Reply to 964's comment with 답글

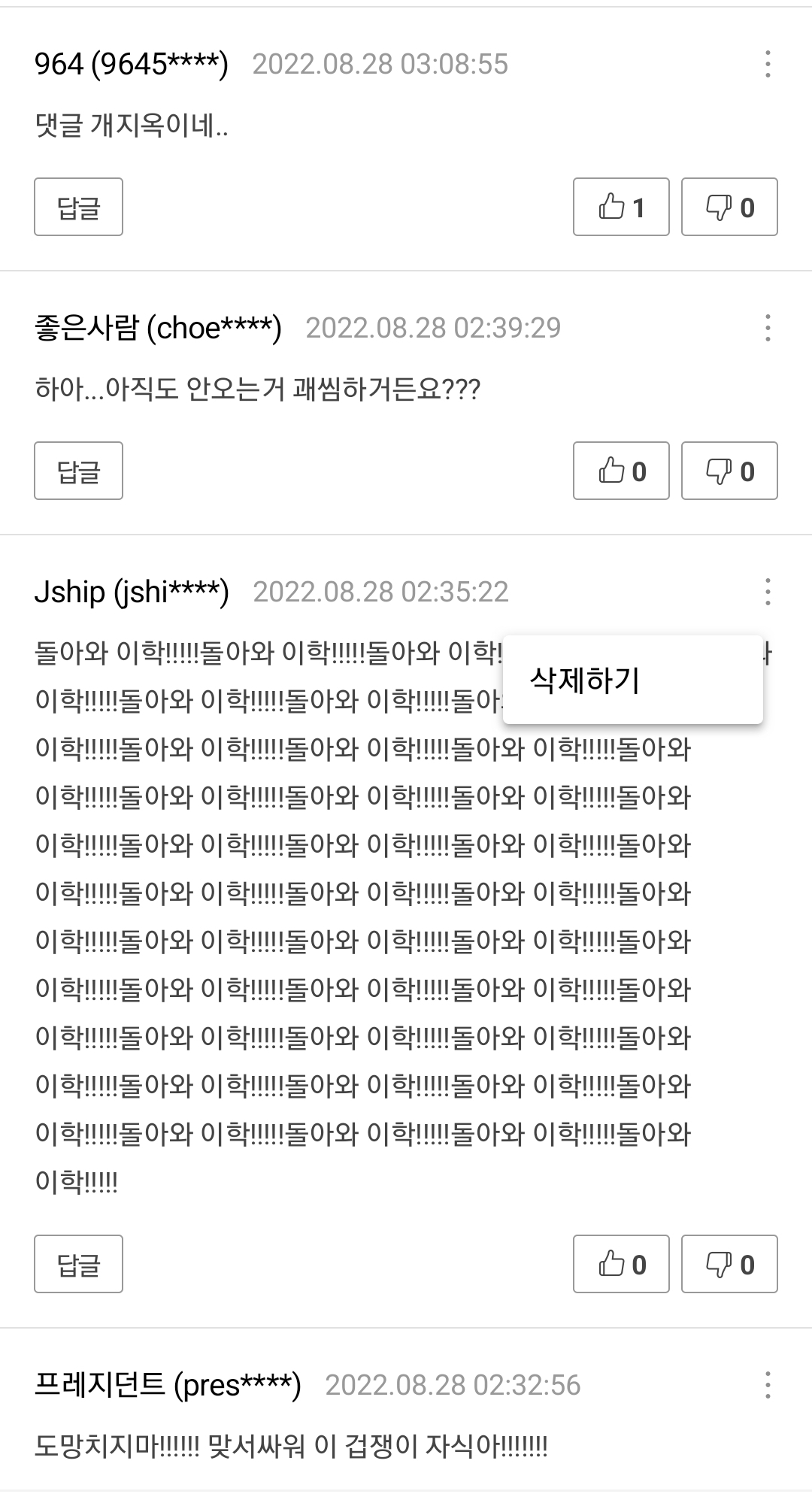[x=78, y=207]
